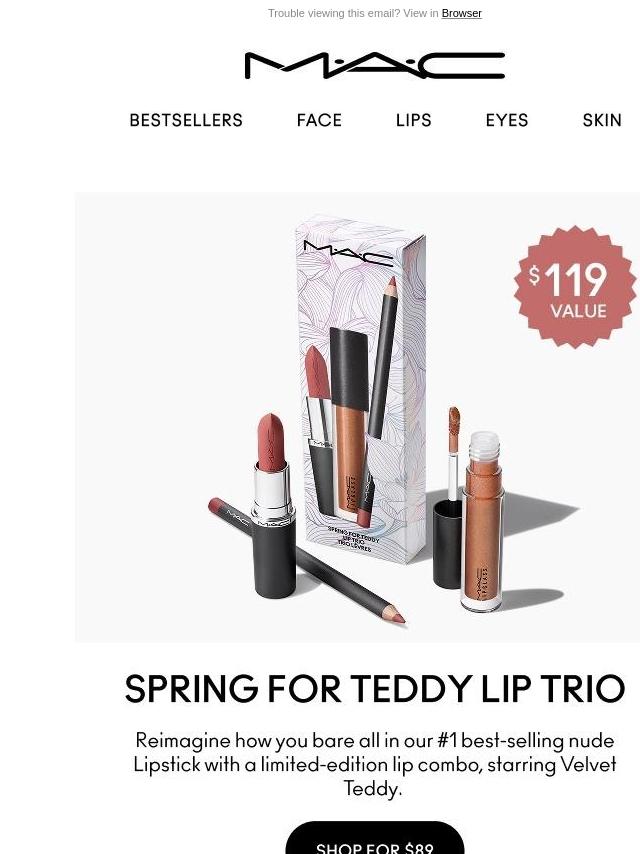Tap the Shop for $89 button
640x854 pixels.
tap(375, 842)
